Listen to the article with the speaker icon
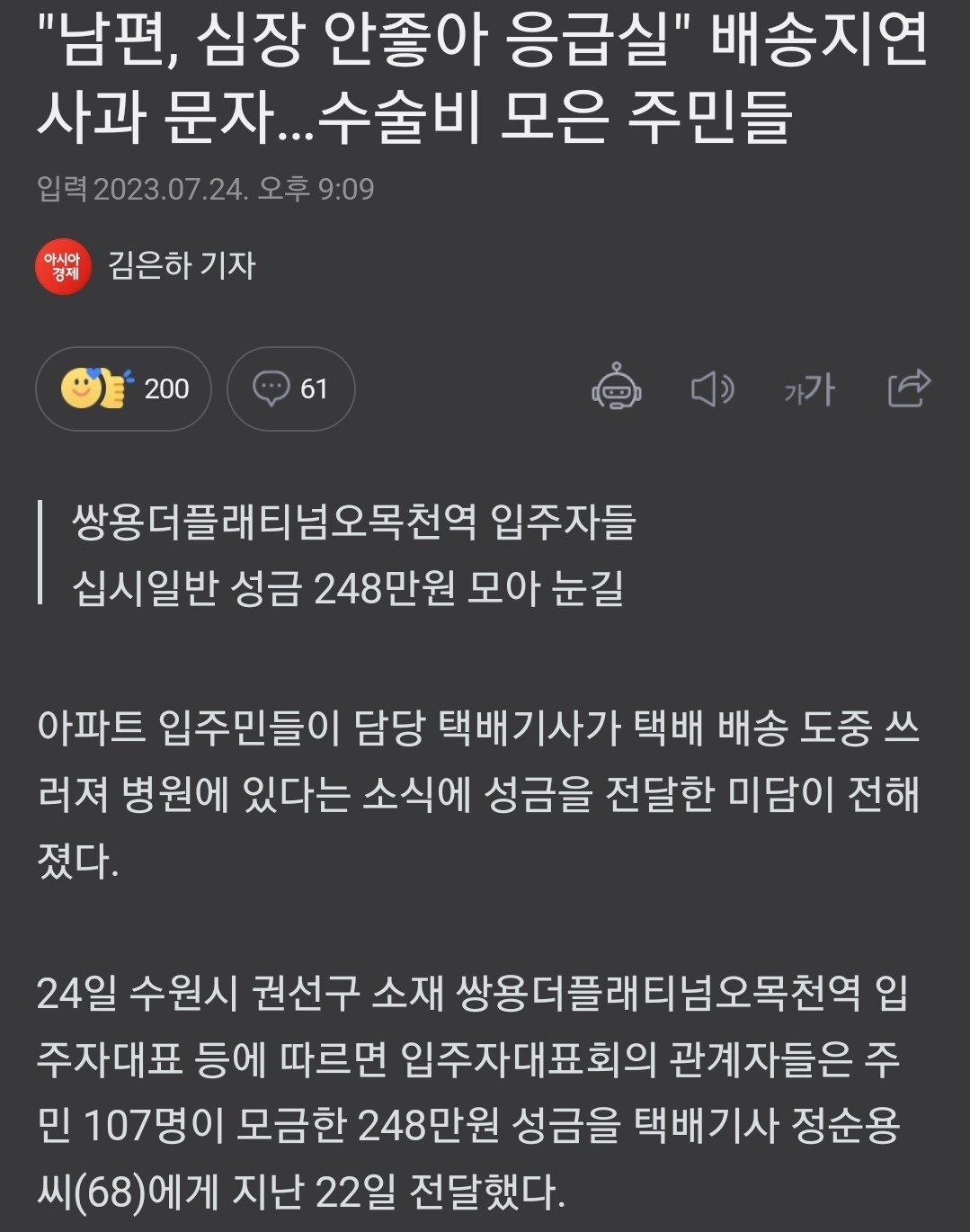 (712, 388)
